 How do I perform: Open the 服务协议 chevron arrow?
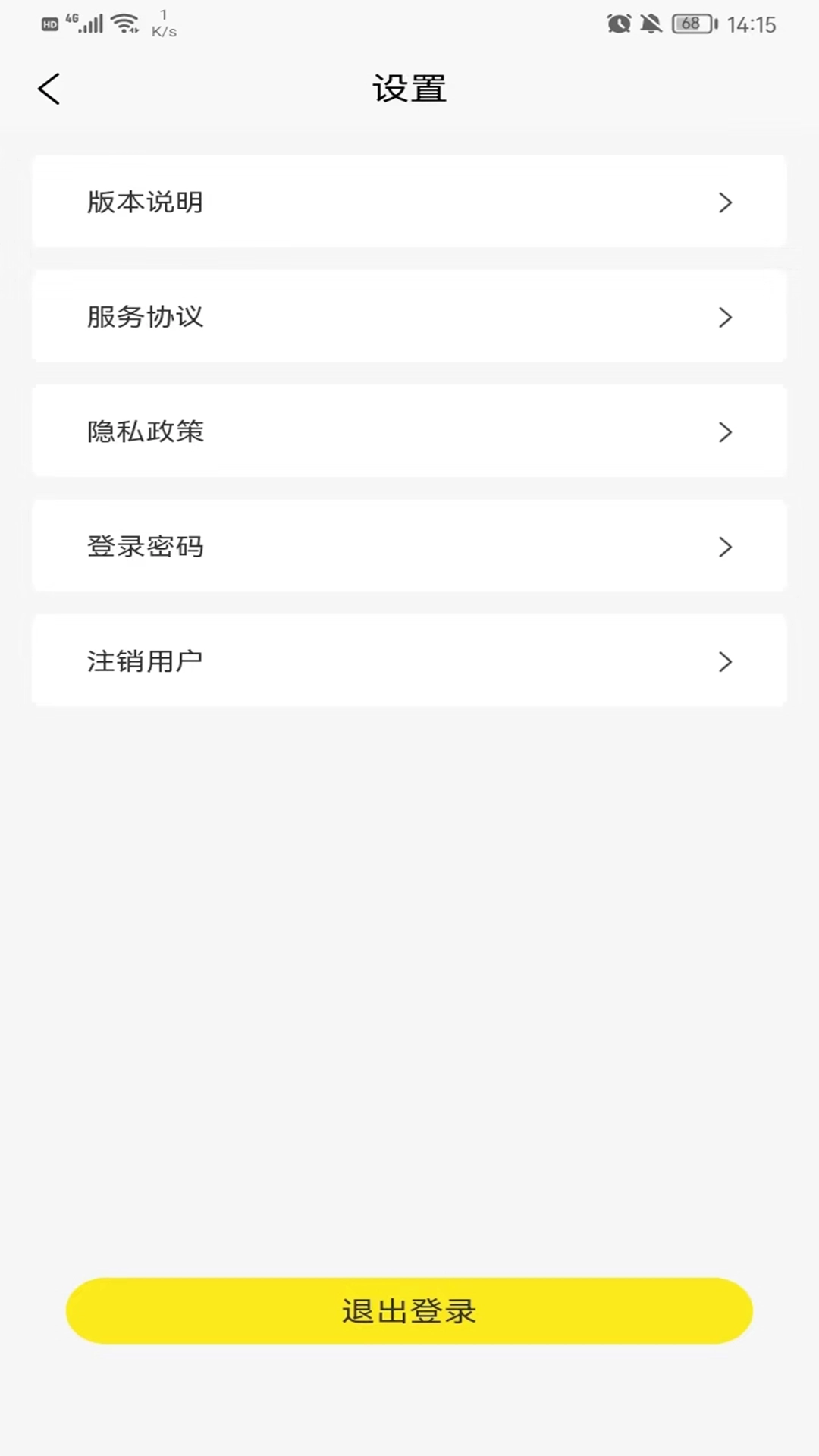click(x=726, y=317)
